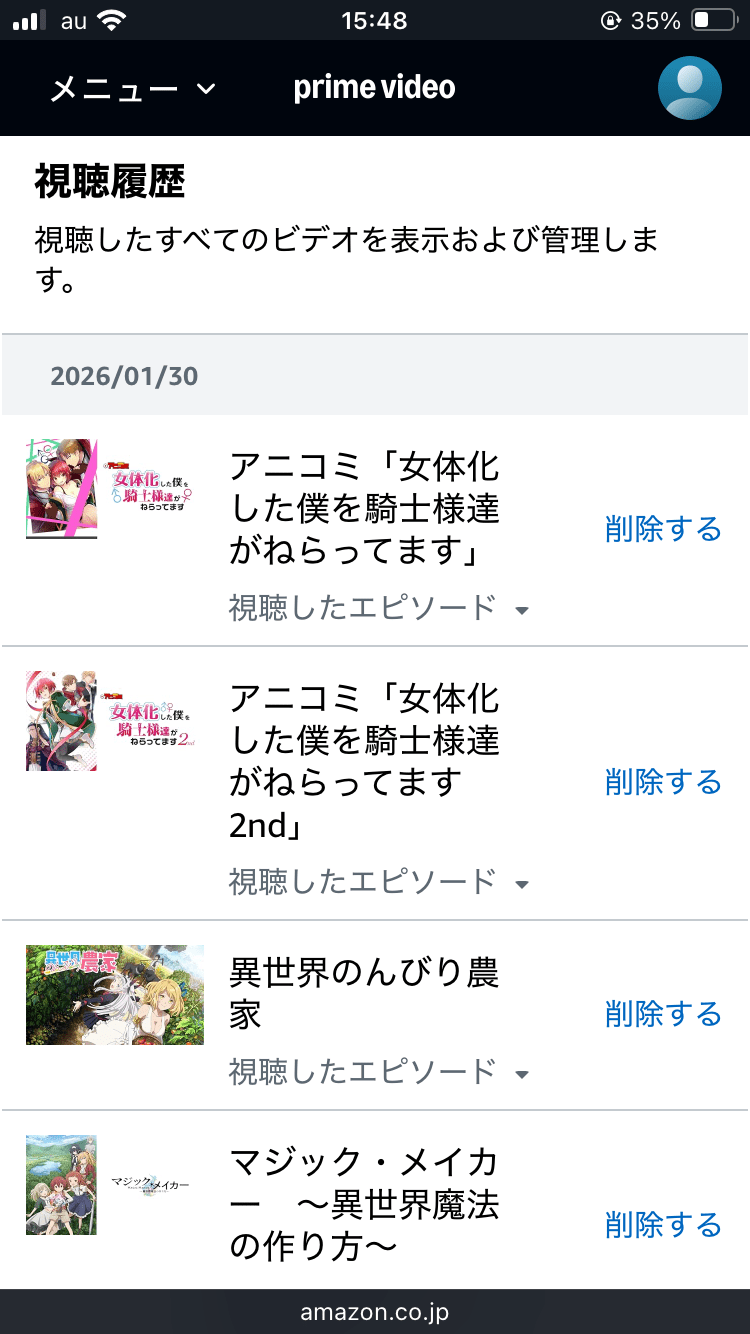Delete マジック・メイカー from history
Screen dimensions: 750x1334
(663, 1225)
